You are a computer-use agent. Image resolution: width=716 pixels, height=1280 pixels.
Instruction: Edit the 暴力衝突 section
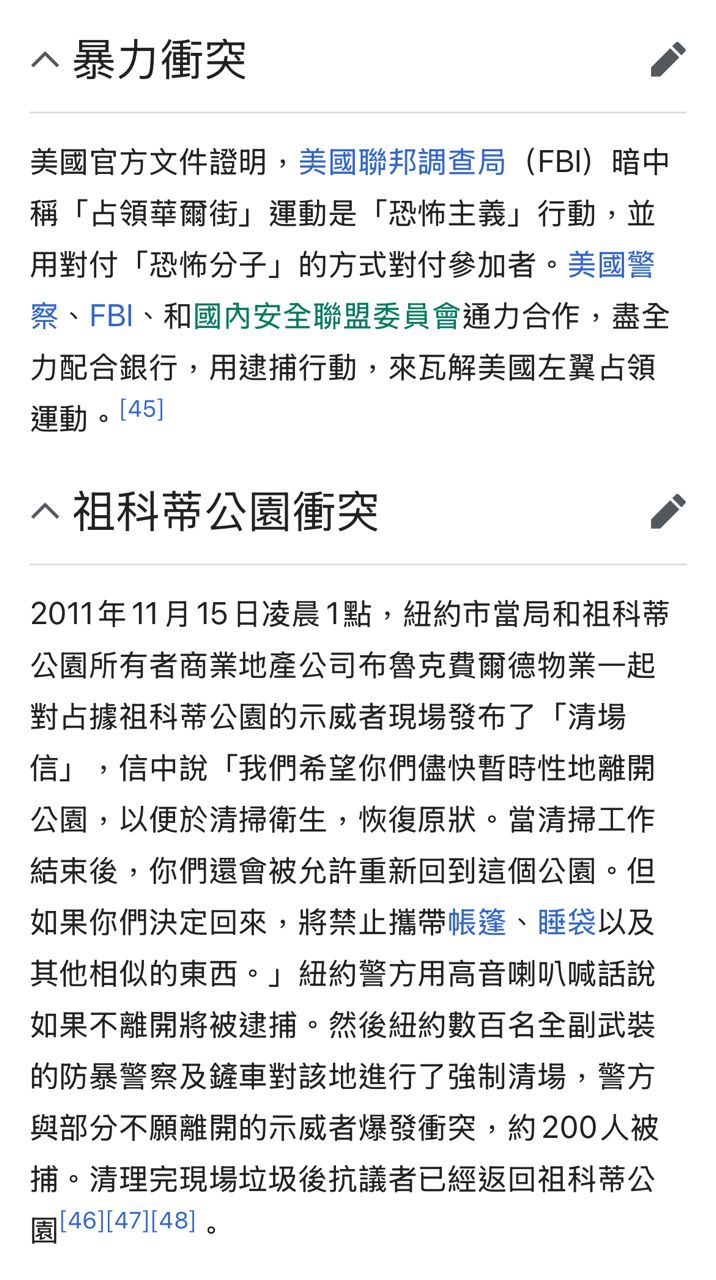(668, 60)
